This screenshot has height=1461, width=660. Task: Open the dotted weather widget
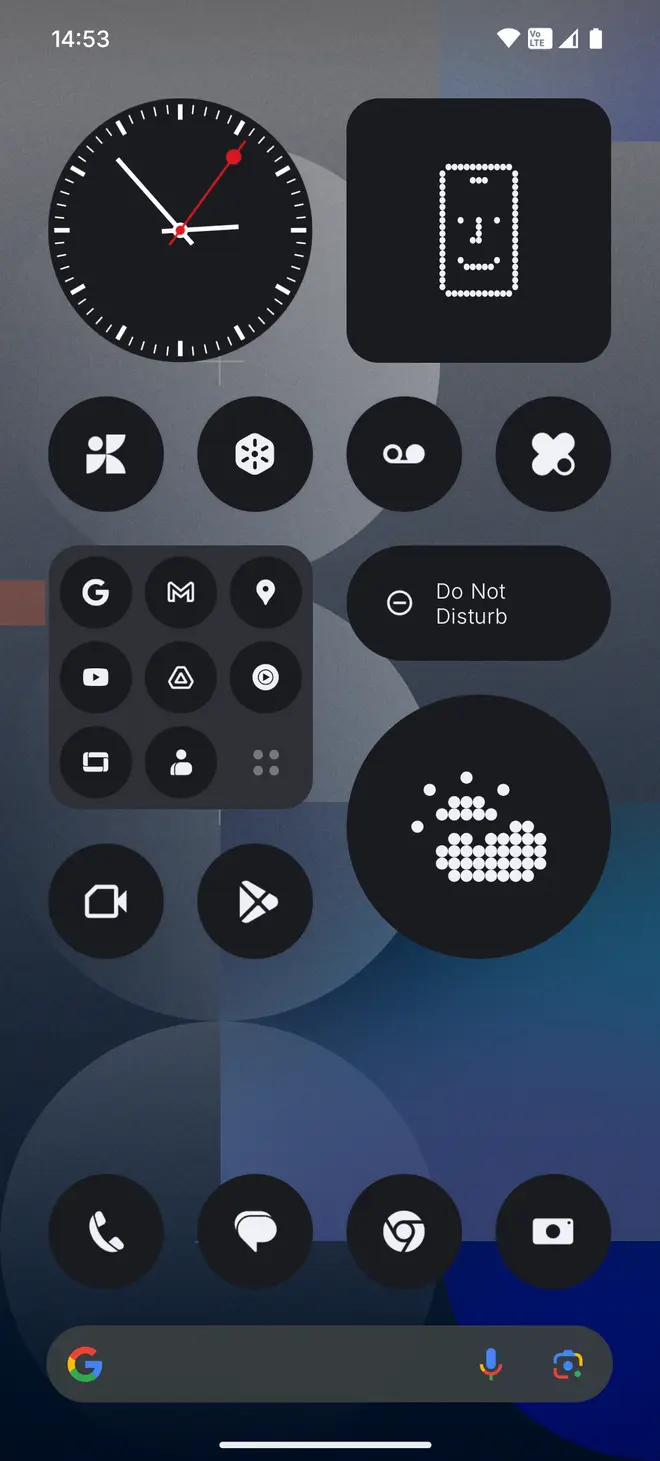coord(478,826)
